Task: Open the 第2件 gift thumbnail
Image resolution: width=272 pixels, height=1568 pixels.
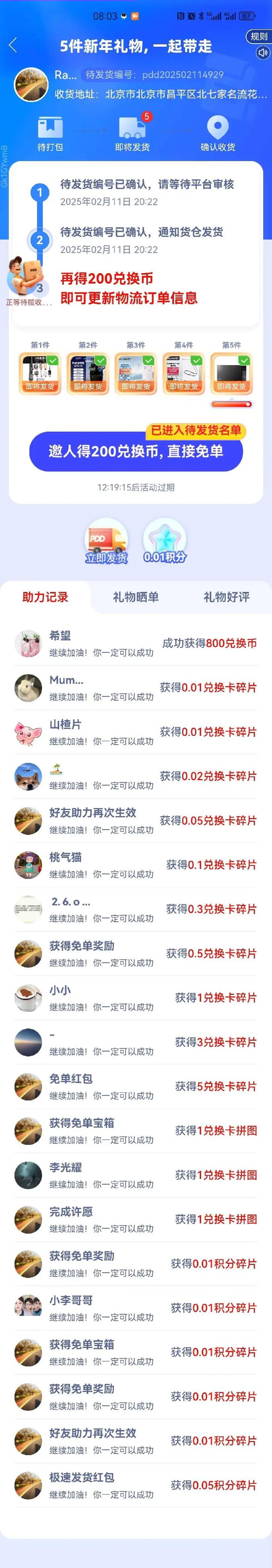Action: (88, 372)
